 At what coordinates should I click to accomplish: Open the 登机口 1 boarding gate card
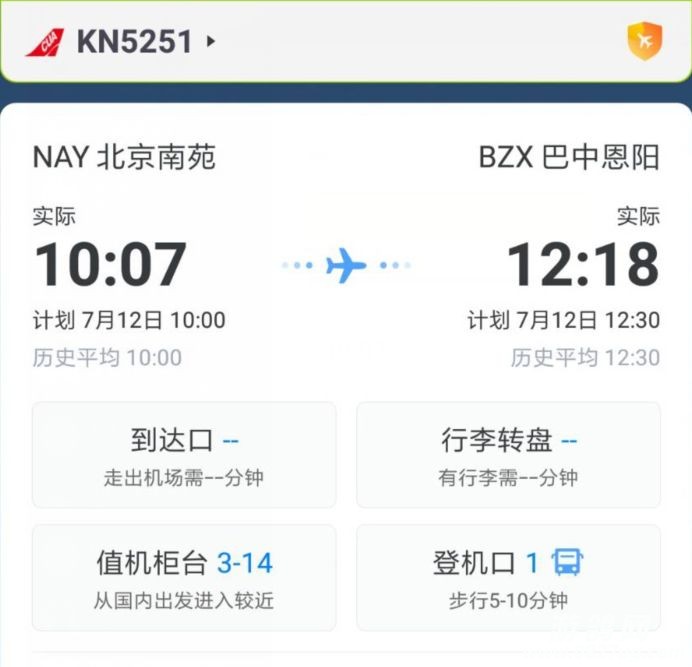pos(508,578)
